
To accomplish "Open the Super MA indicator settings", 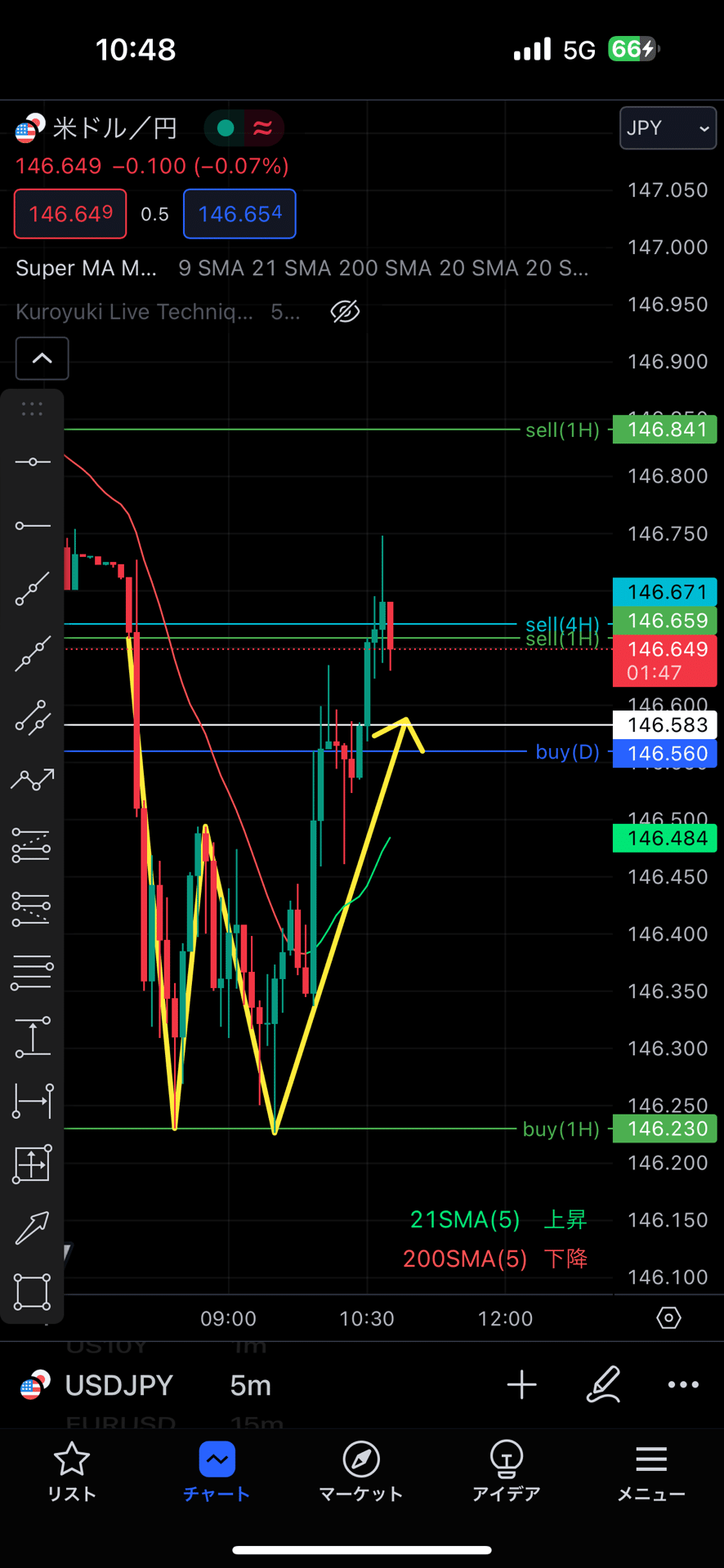I will point(86,268).
